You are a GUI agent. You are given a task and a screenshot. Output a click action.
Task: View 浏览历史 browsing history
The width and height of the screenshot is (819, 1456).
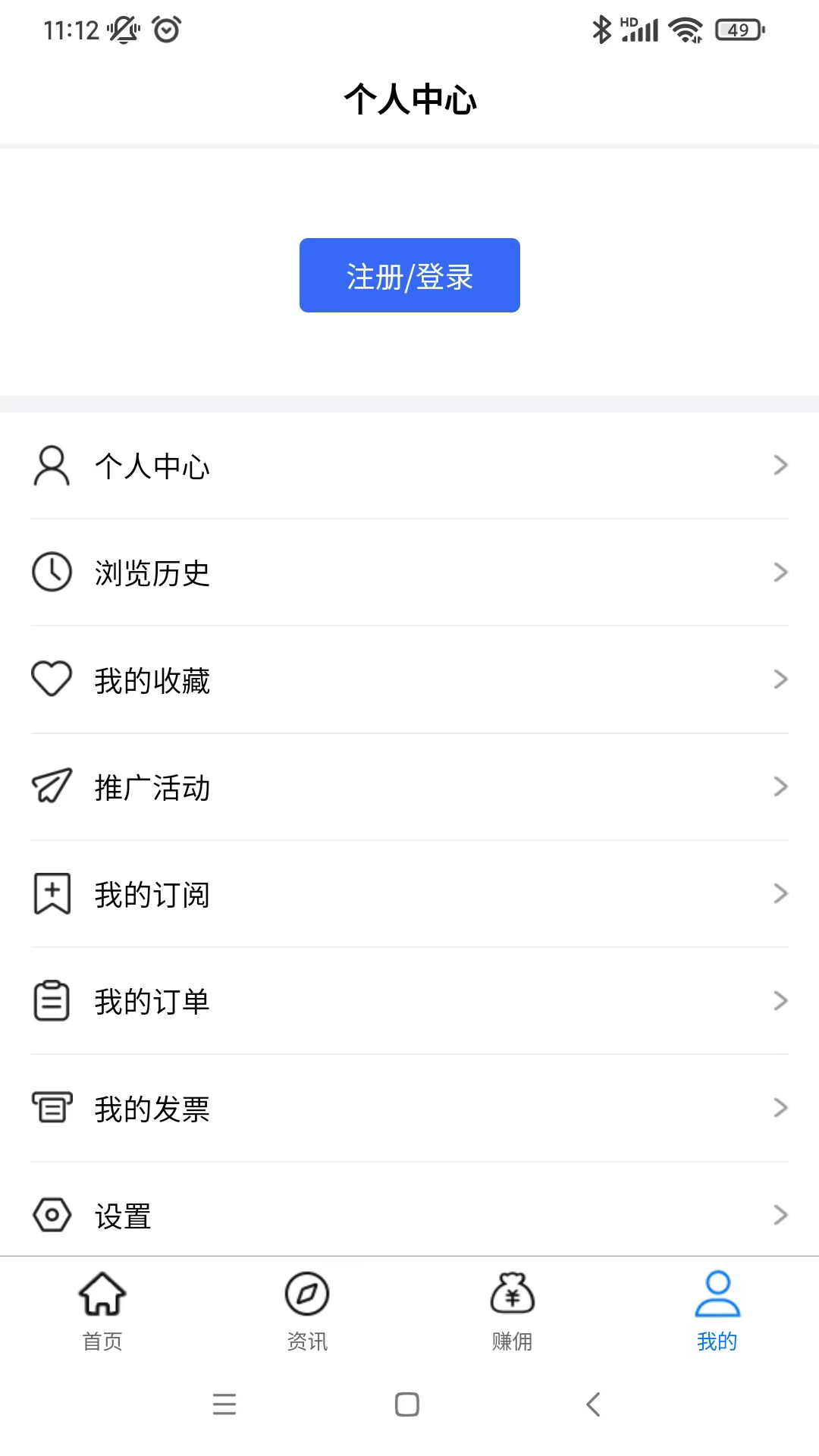point(409,573)
